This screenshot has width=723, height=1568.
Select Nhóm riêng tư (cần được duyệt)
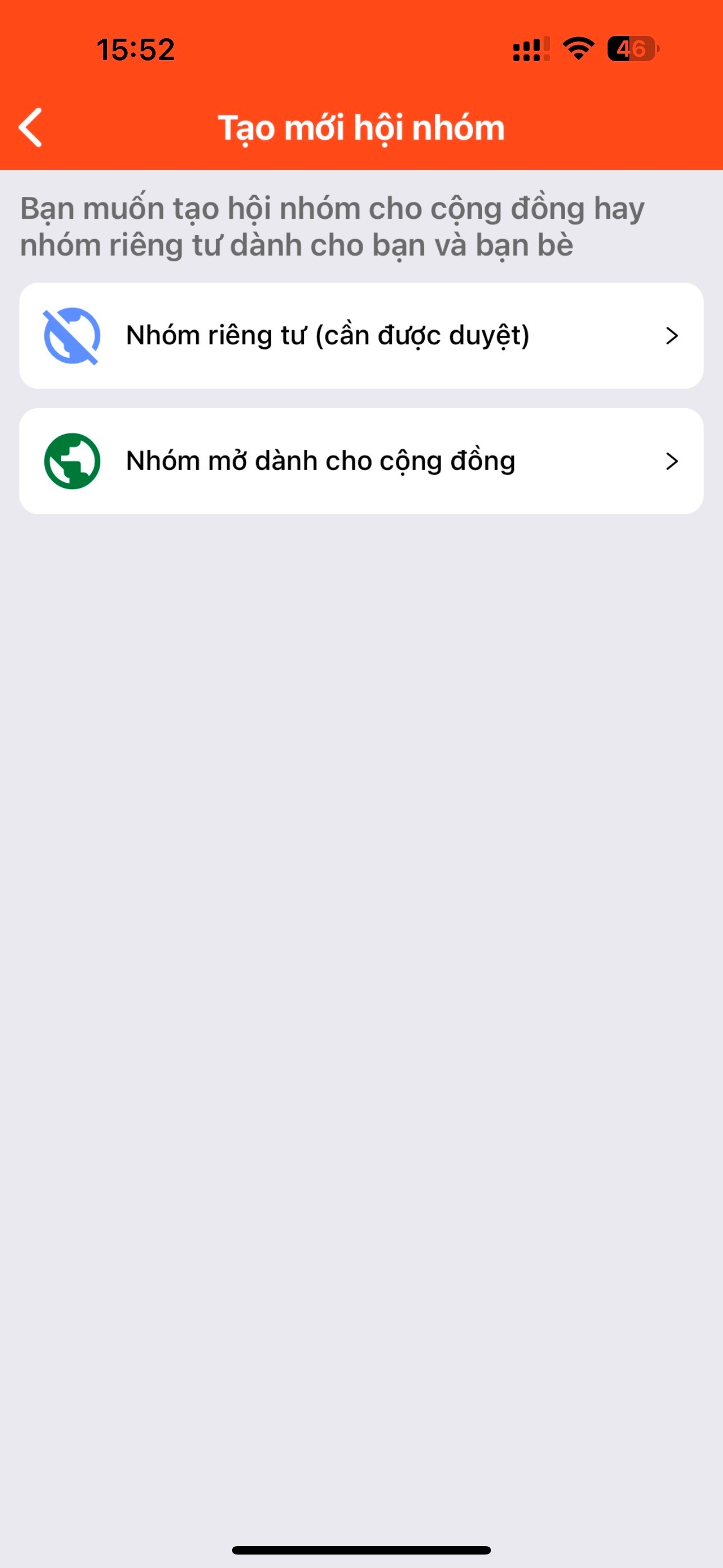361,335
